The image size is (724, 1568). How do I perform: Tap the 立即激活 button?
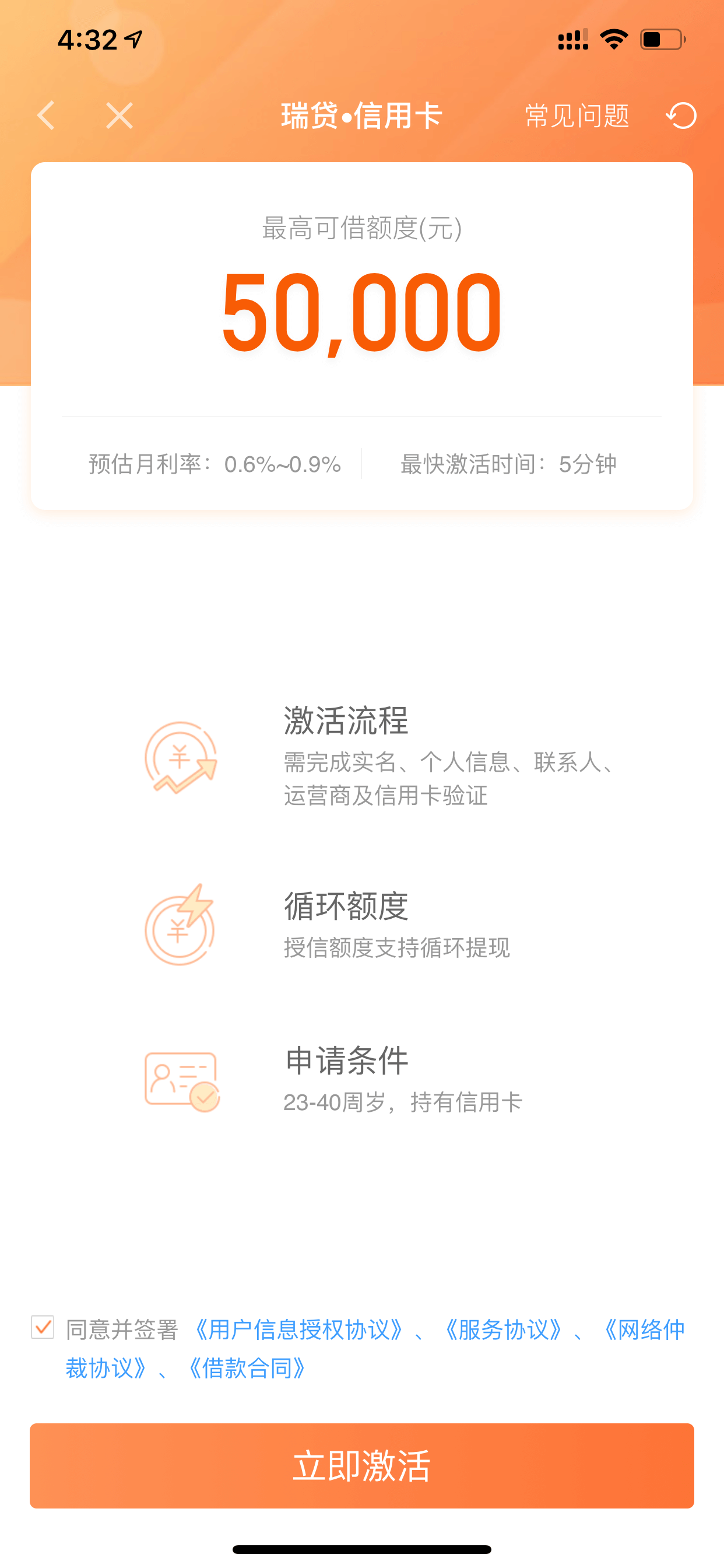362,1466
